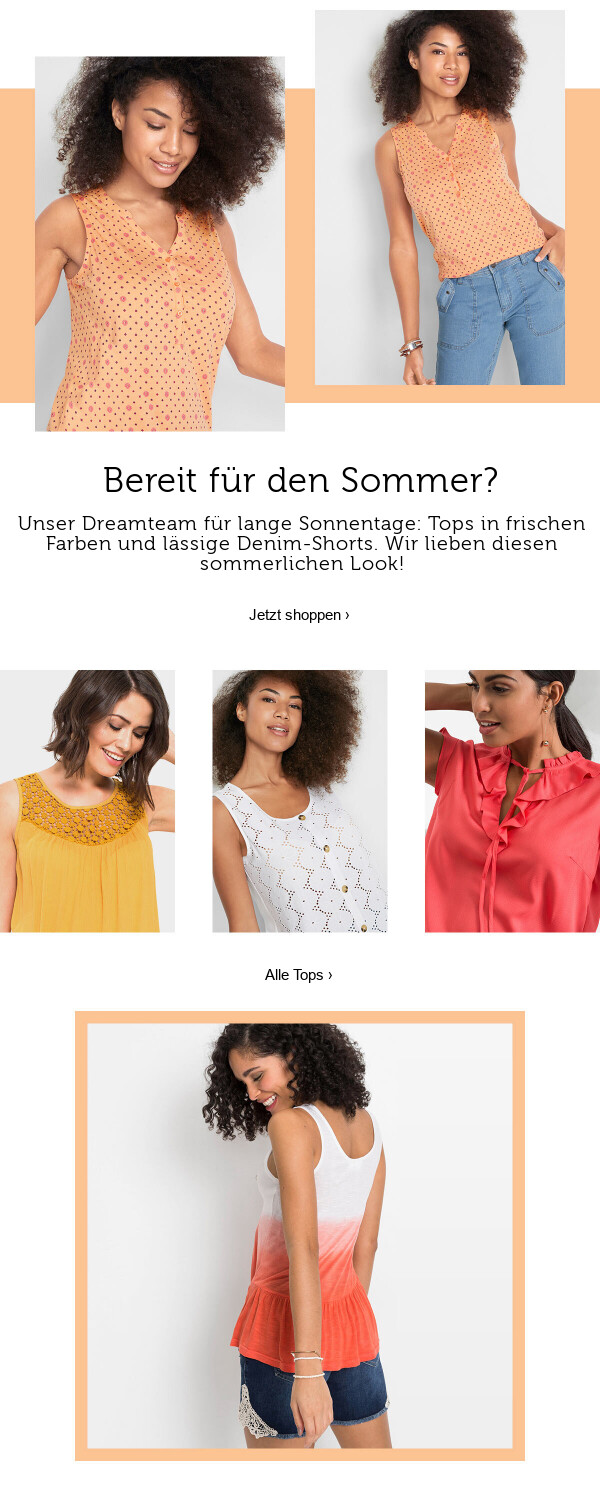Open the ombré peplum top with denim shorts

tap(299, 1235)
